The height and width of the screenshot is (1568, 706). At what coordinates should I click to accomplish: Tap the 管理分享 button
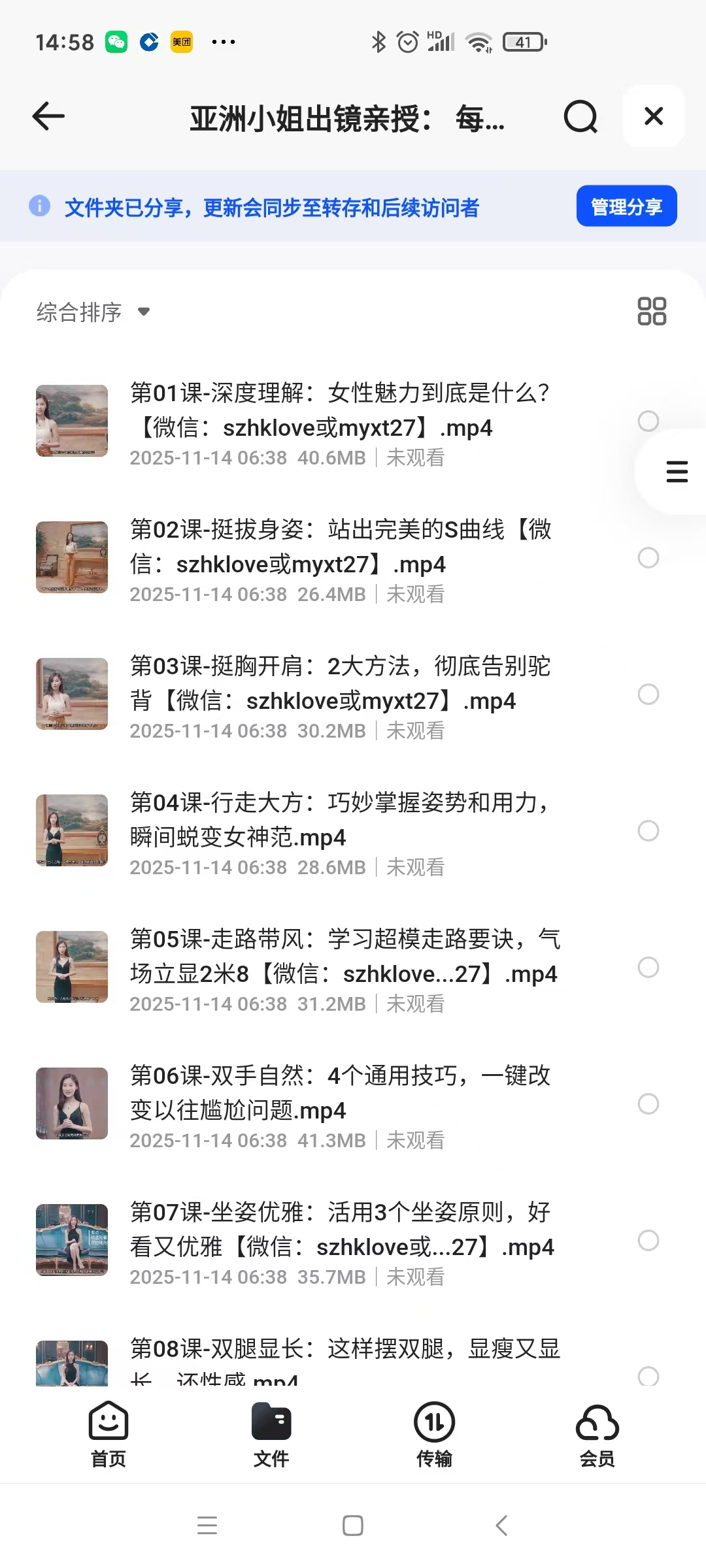coord(626,206)
